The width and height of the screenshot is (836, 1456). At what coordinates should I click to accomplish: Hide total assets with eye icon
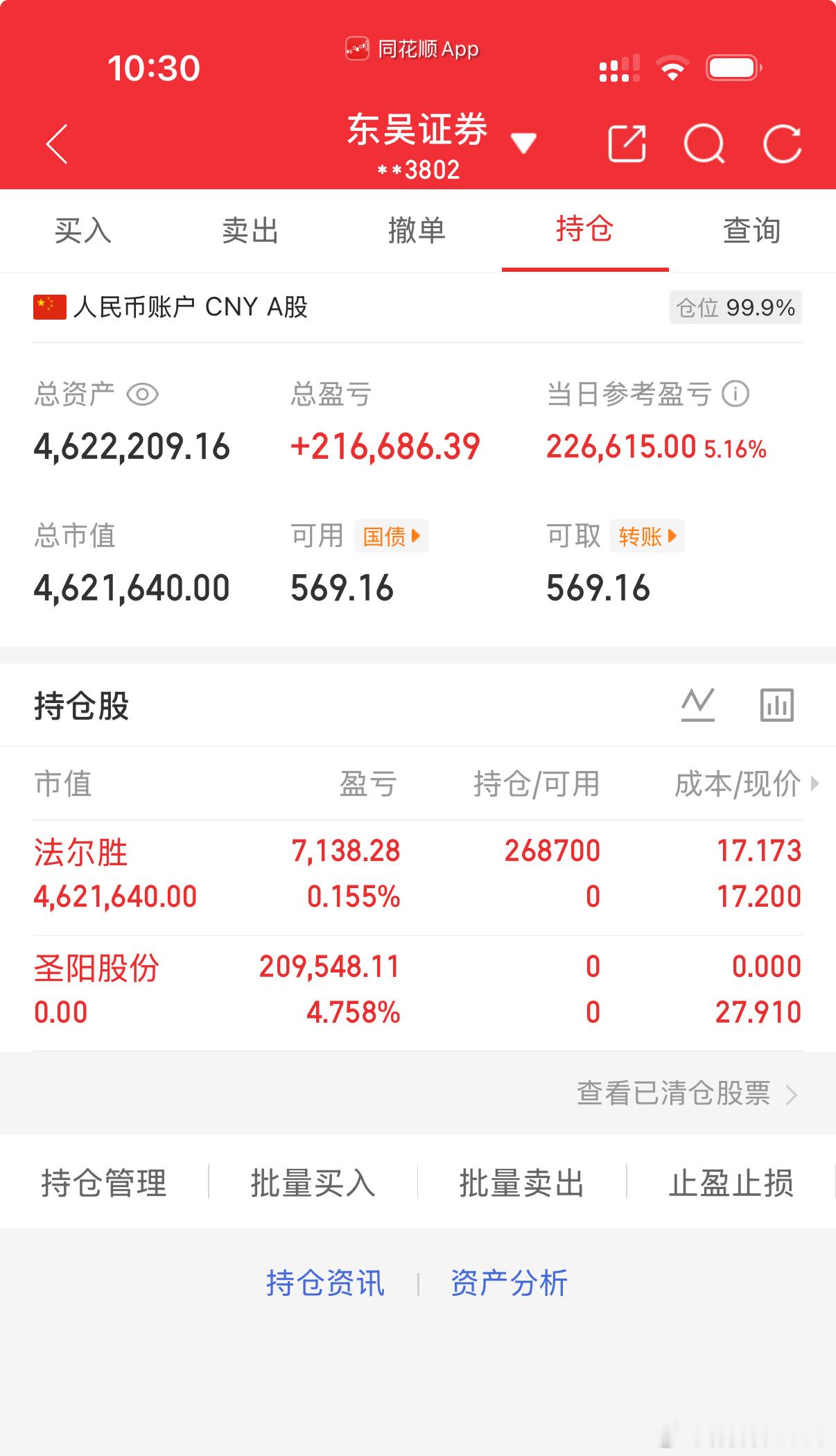point(141,394)
